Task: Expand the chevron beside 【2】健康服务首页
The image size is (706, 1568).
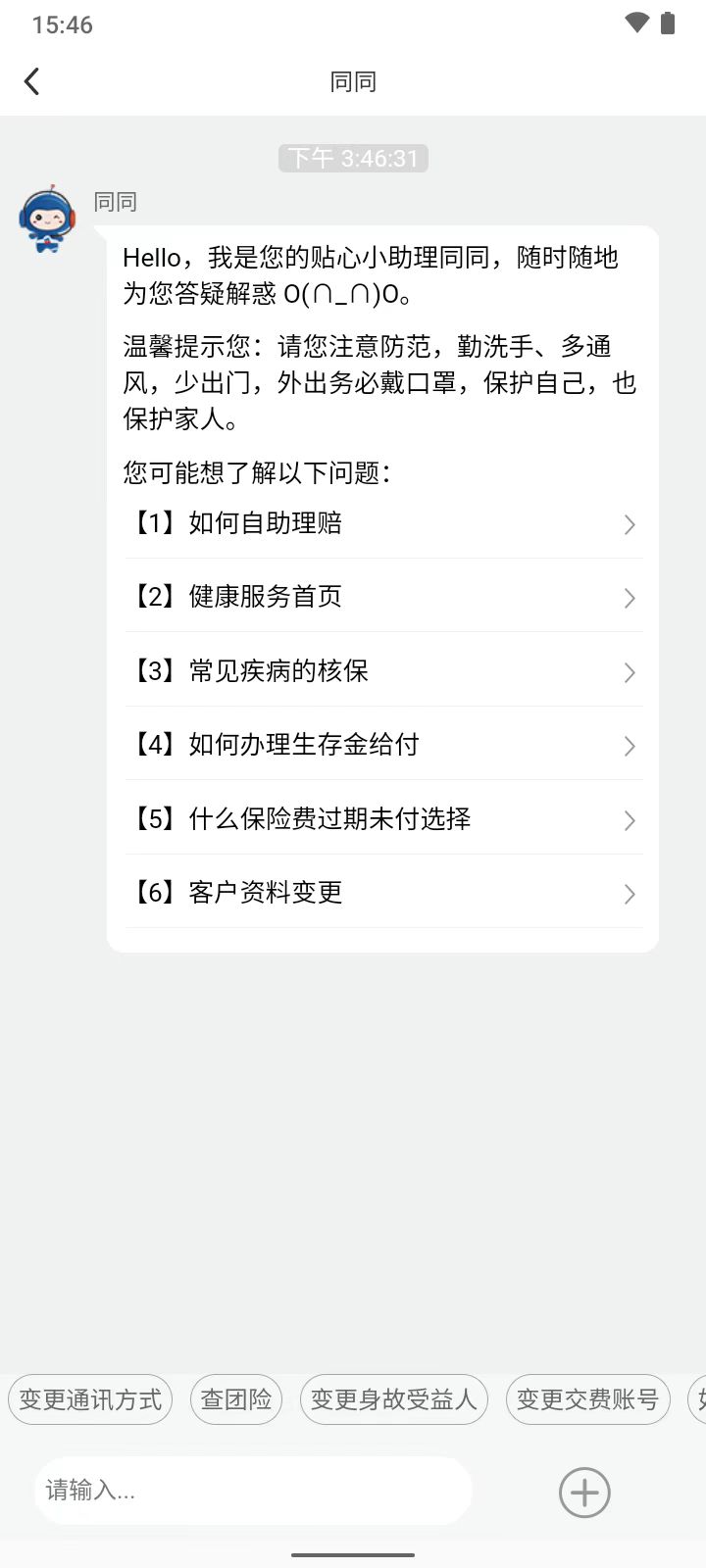Action: coord(629,598)
